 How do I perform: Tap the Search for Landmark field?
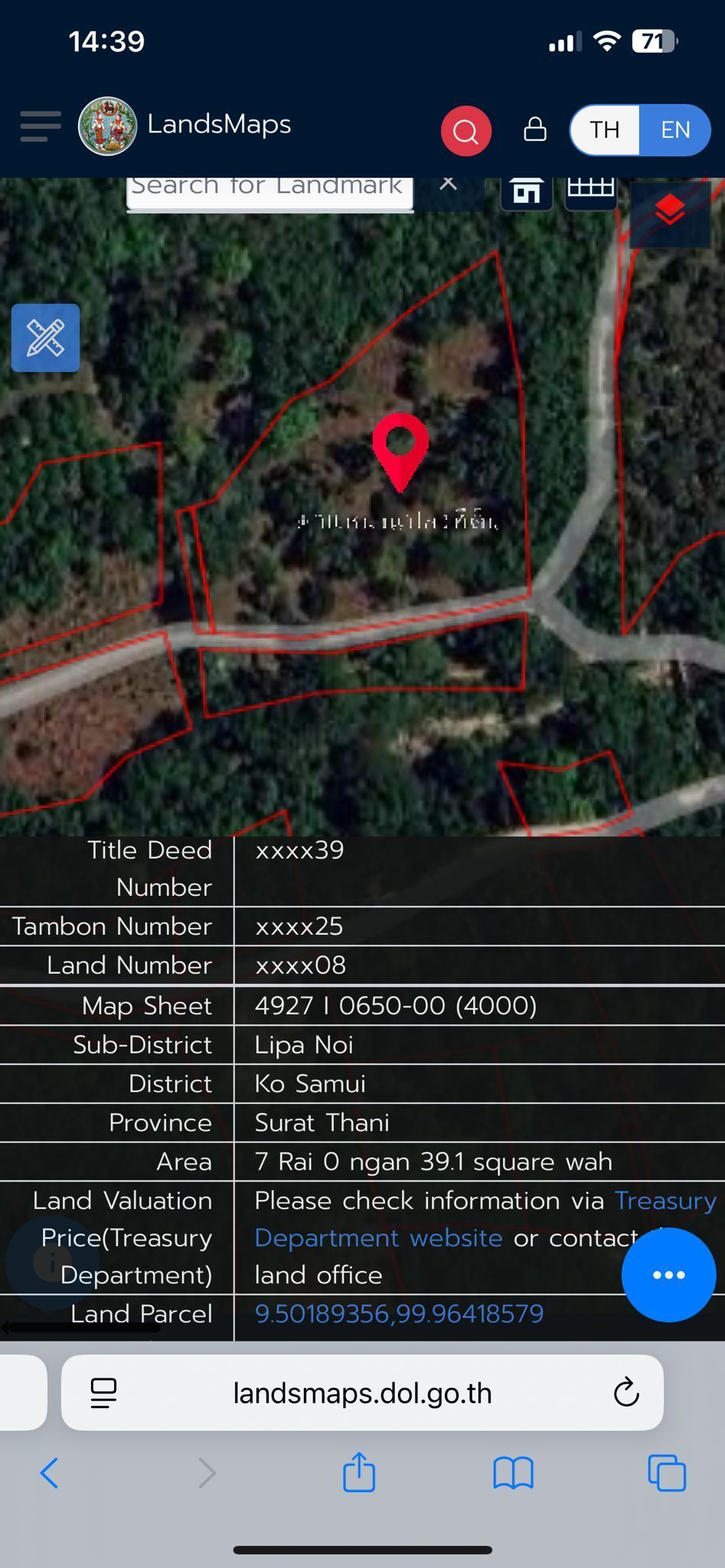(269, 188)
